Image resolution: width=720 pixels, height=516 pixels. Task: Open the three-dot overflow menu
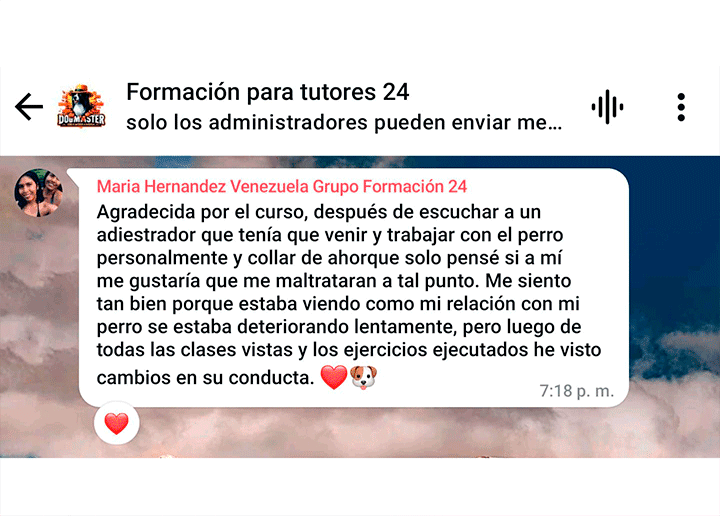[x=681, y=107]
